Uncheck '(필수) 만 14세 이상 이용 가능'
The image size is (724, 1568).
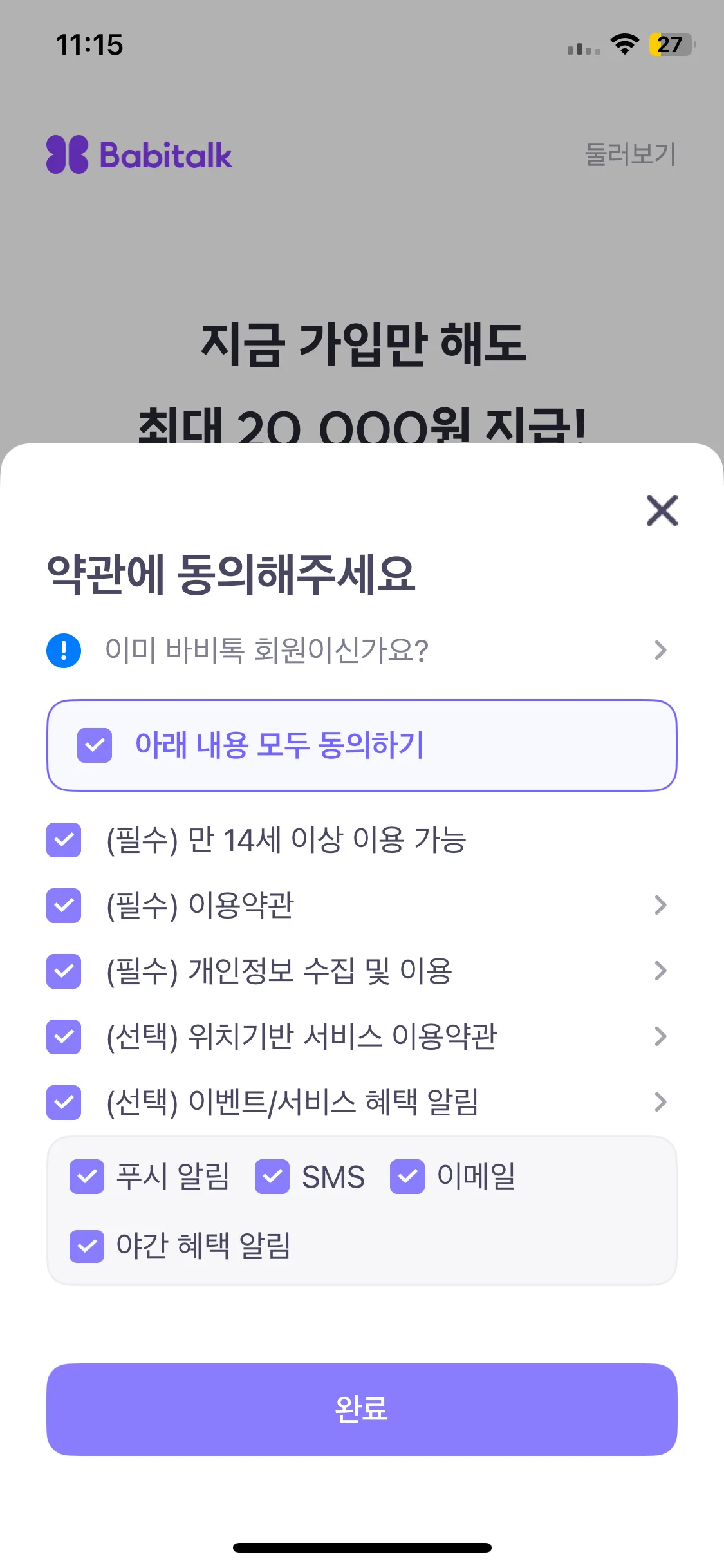pyautogui.click(x=64, y=840)
